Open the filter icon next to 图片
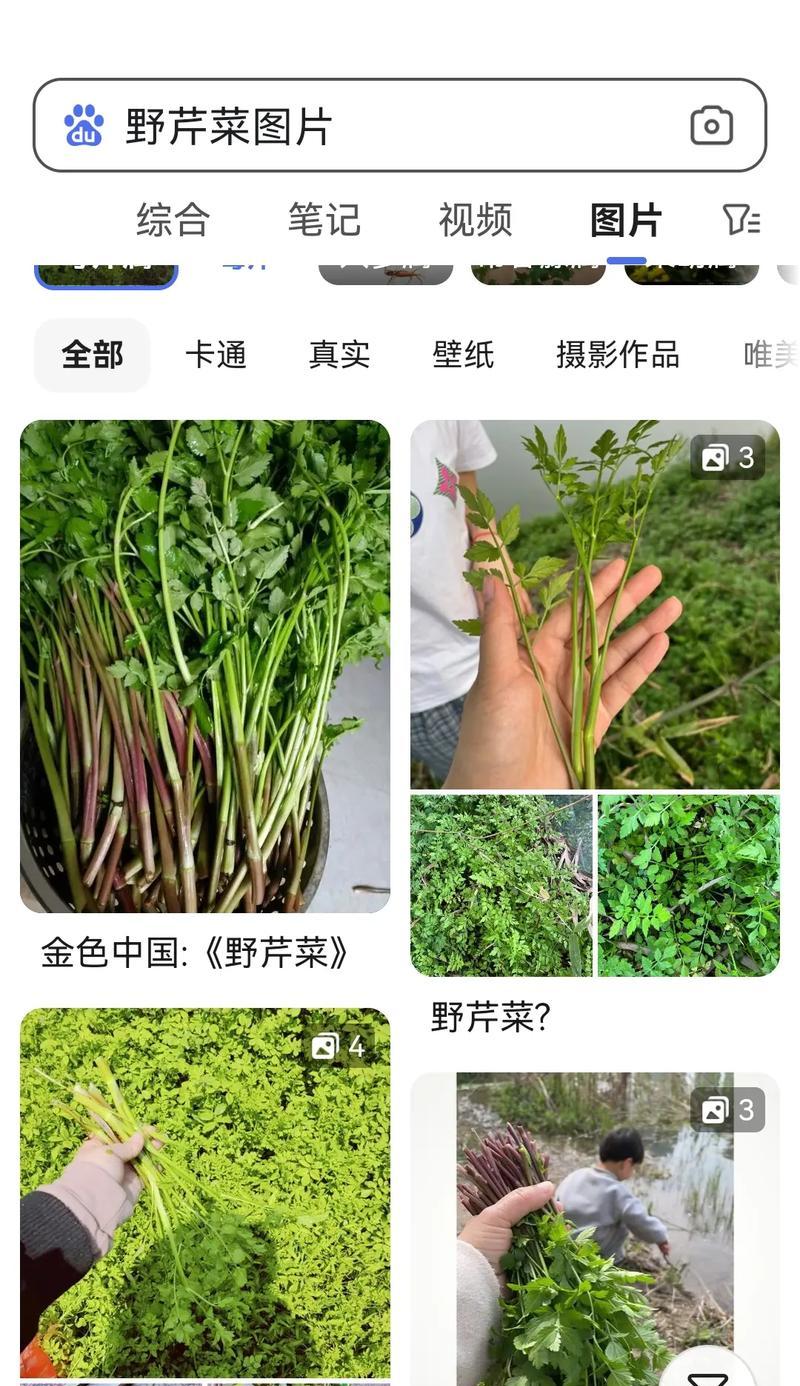Screen dimensions: 800x1386 click(x=741, y=220)
